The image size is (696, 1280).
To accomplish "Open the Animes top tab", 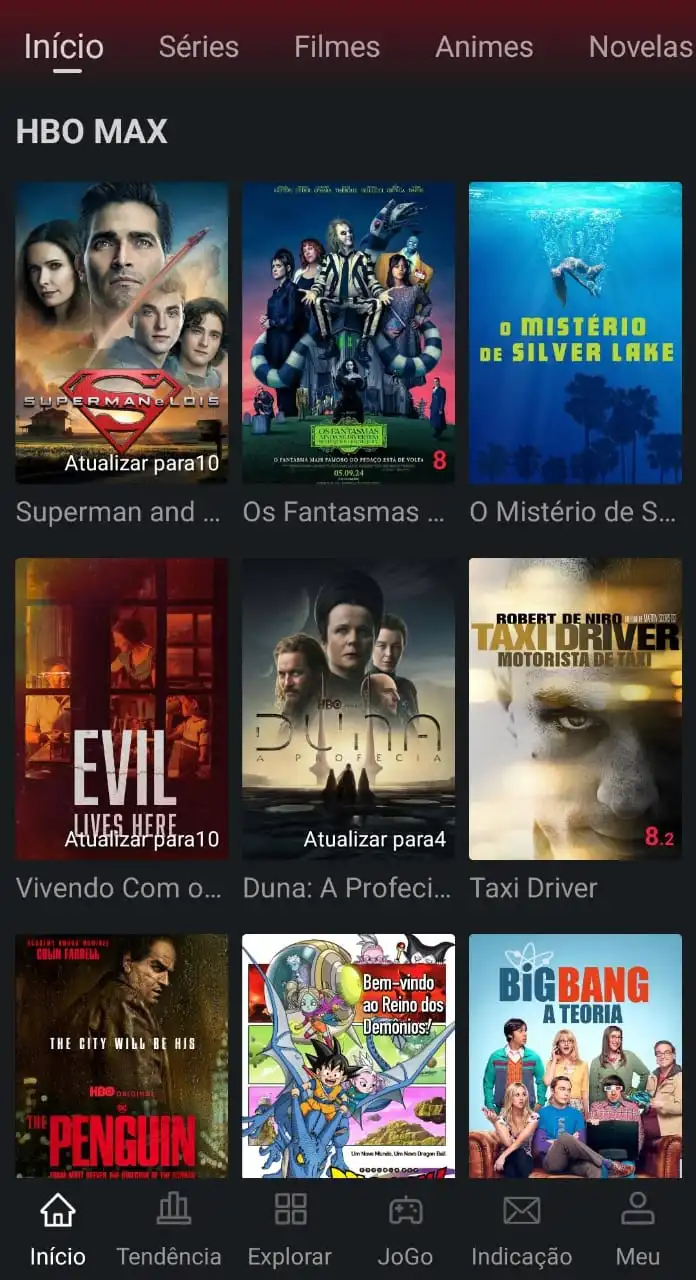I will tap(484, 47).
